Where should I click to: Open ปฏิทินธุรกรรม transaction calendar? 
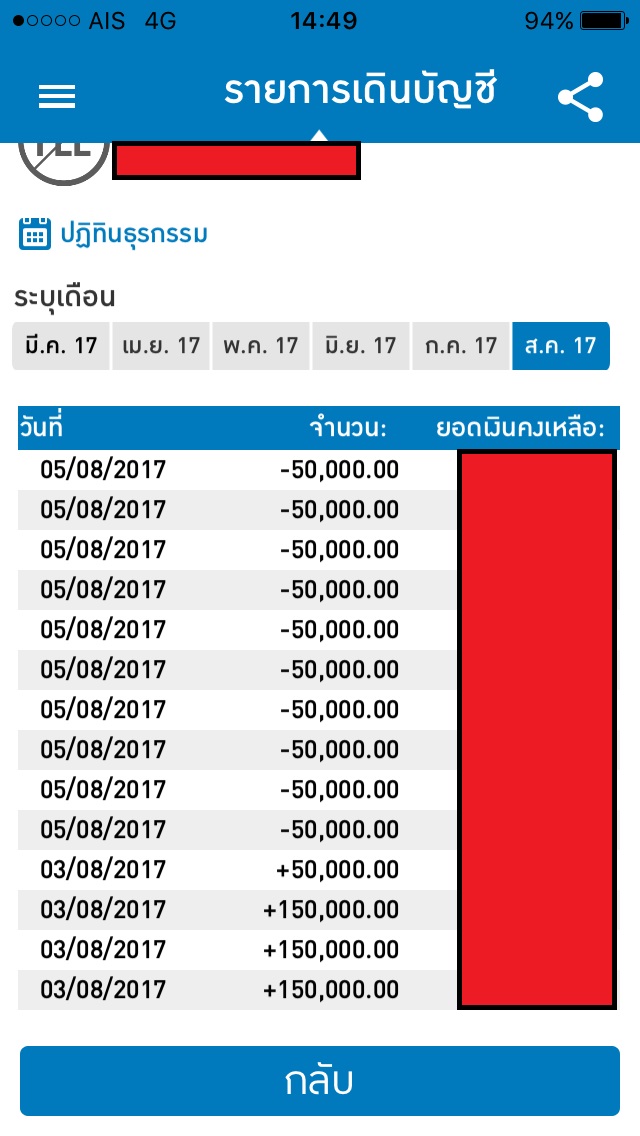(x=113, y=234)
